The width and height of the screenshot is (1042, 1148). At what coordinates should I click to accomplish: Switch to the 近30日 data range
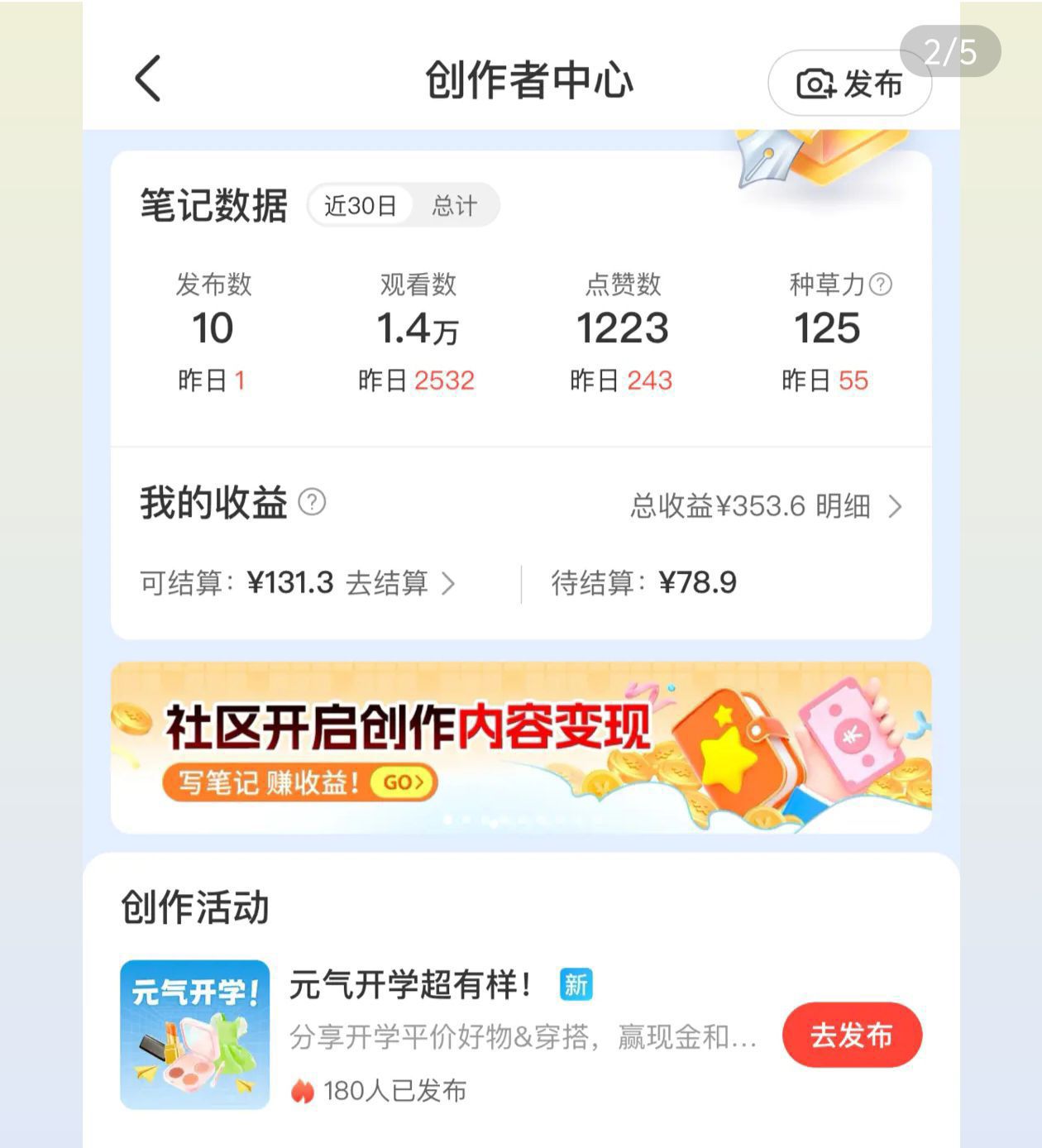click(360, 205)
